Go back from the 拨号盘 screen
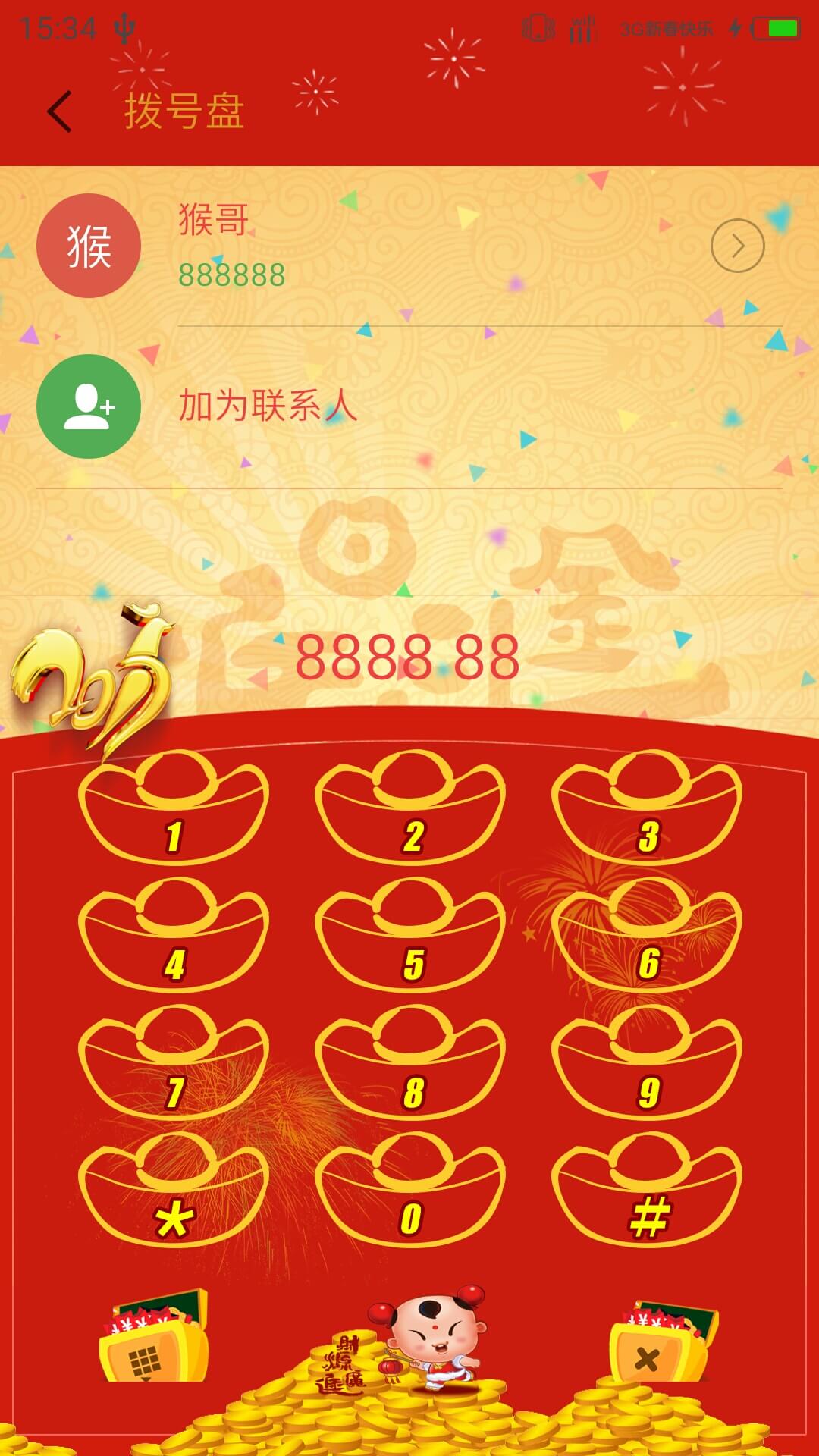 pyautogui.click(x=59, y=111)
